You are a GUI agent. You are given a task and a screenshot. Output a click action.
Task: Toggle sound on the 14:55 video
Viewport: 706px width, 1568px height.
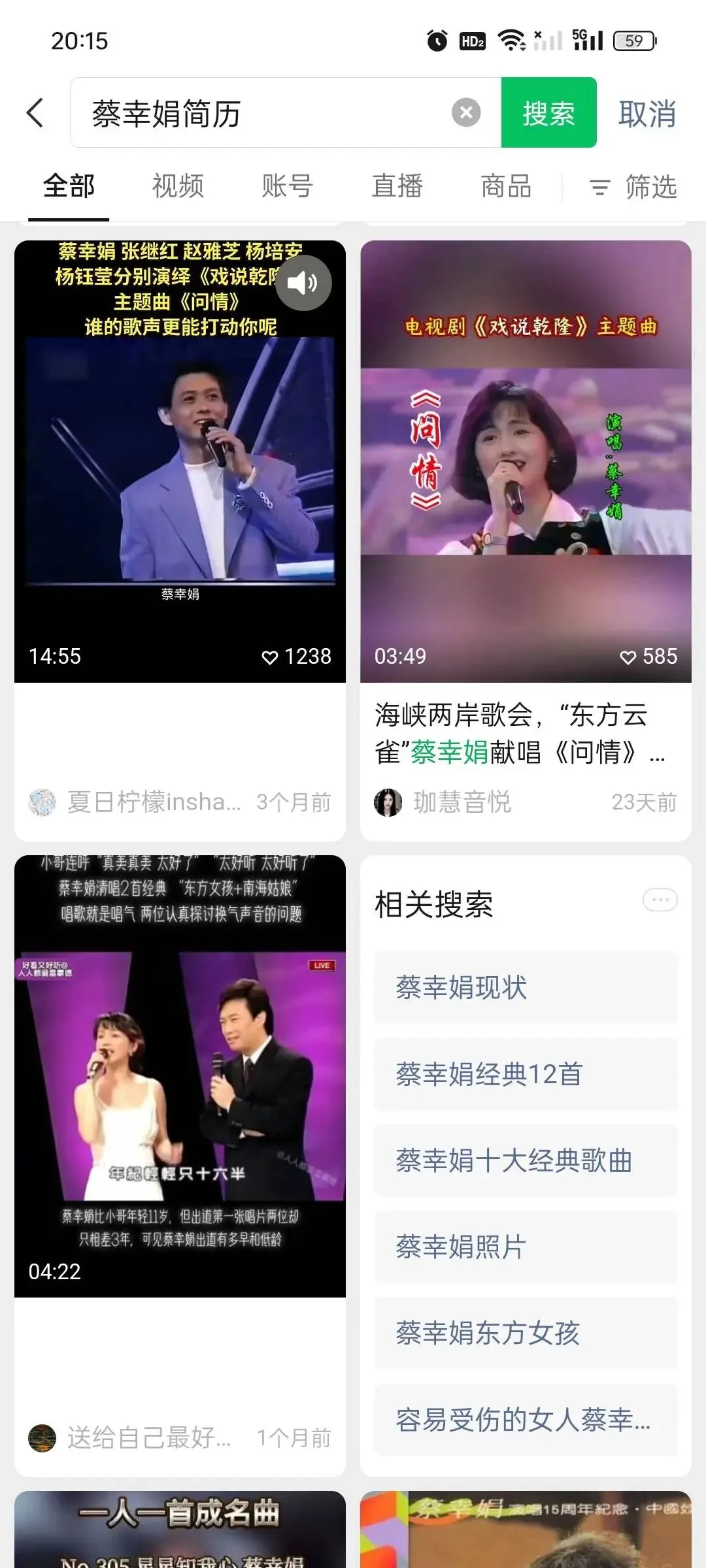point(303,283)
